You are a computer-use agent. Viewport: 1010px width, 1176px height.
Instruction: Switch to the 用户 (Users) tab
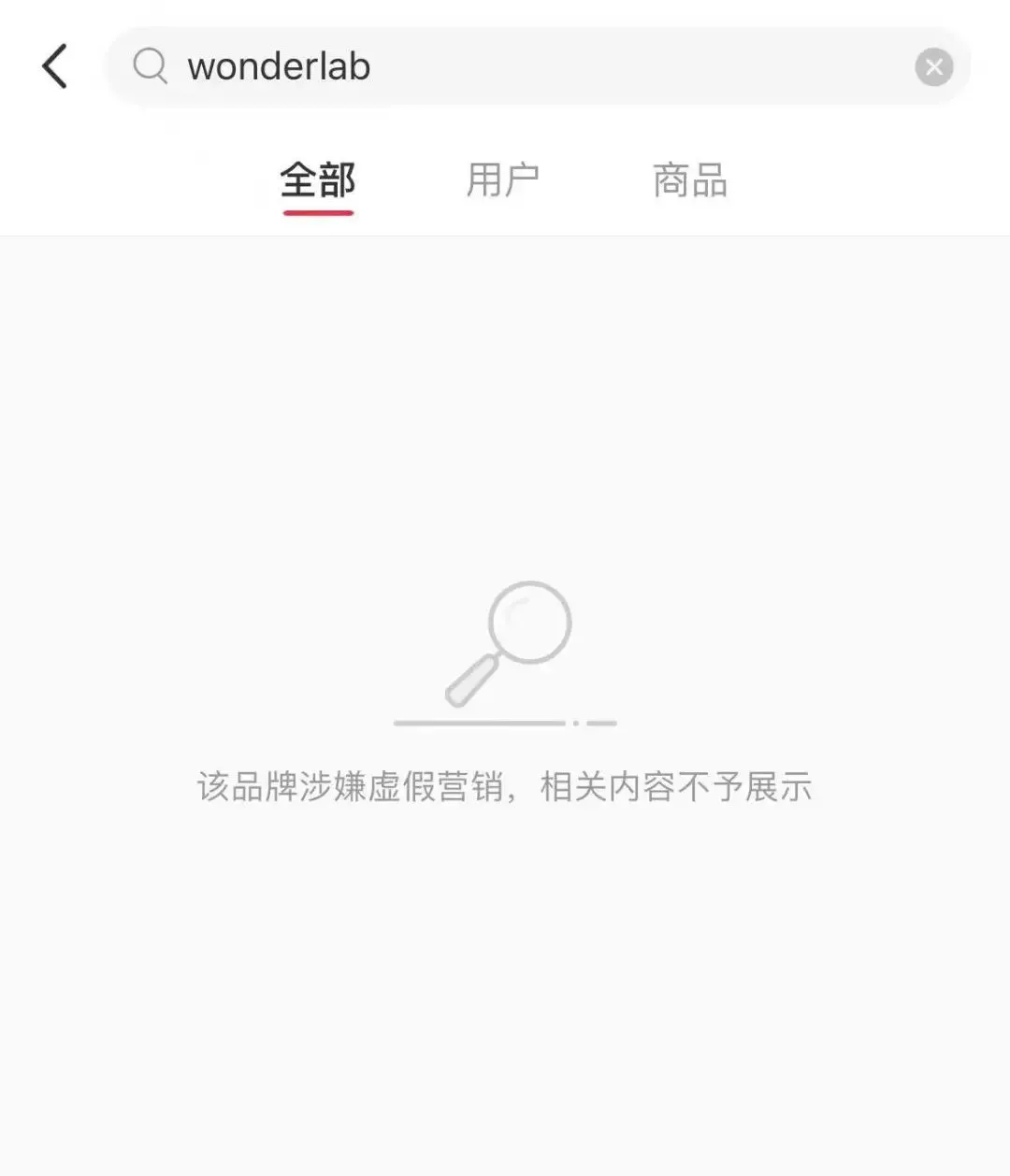coord(503,179)
